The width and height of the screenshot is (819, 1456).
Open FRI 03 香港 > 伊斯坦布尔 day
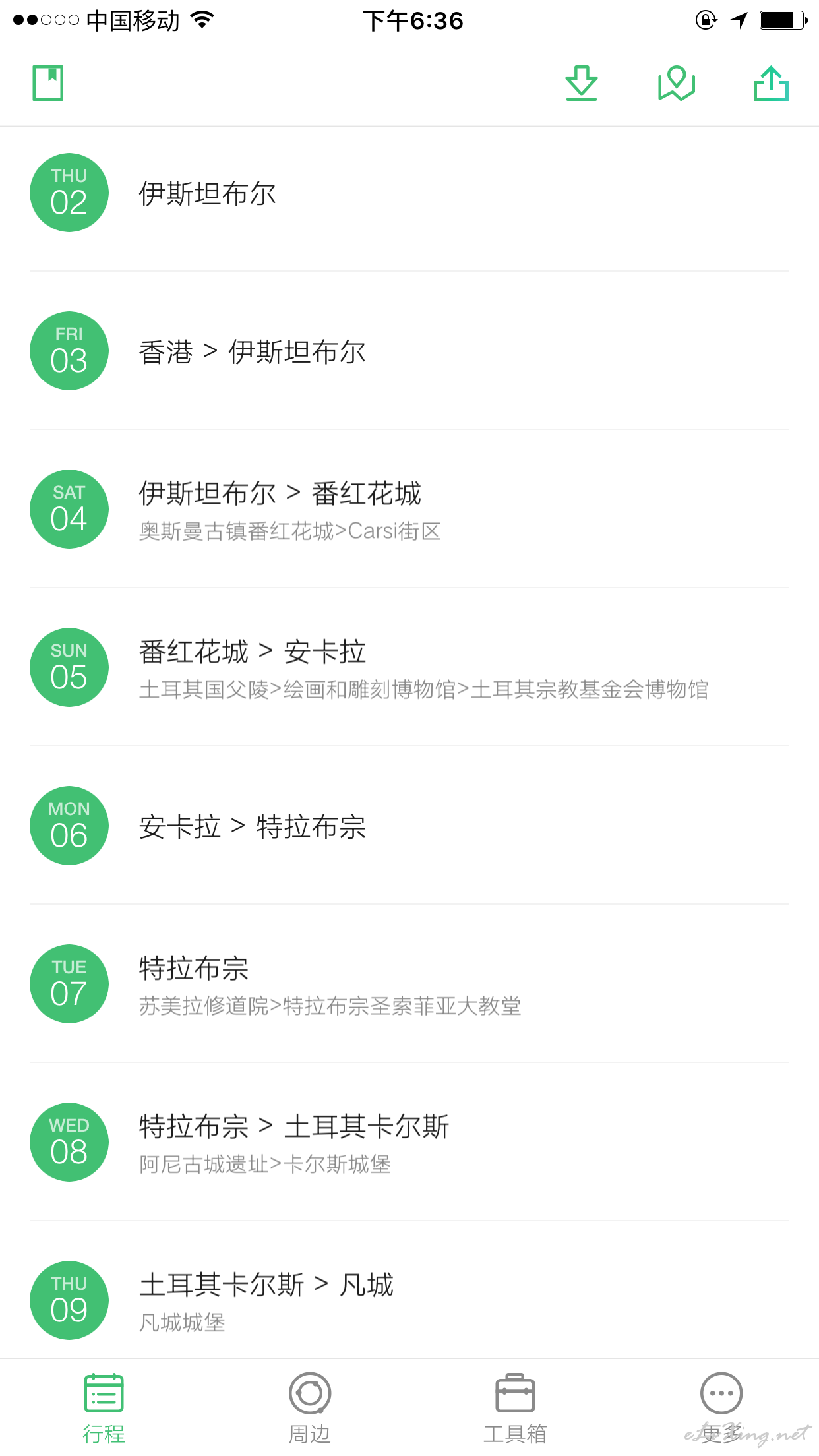[x=409, y=351]
